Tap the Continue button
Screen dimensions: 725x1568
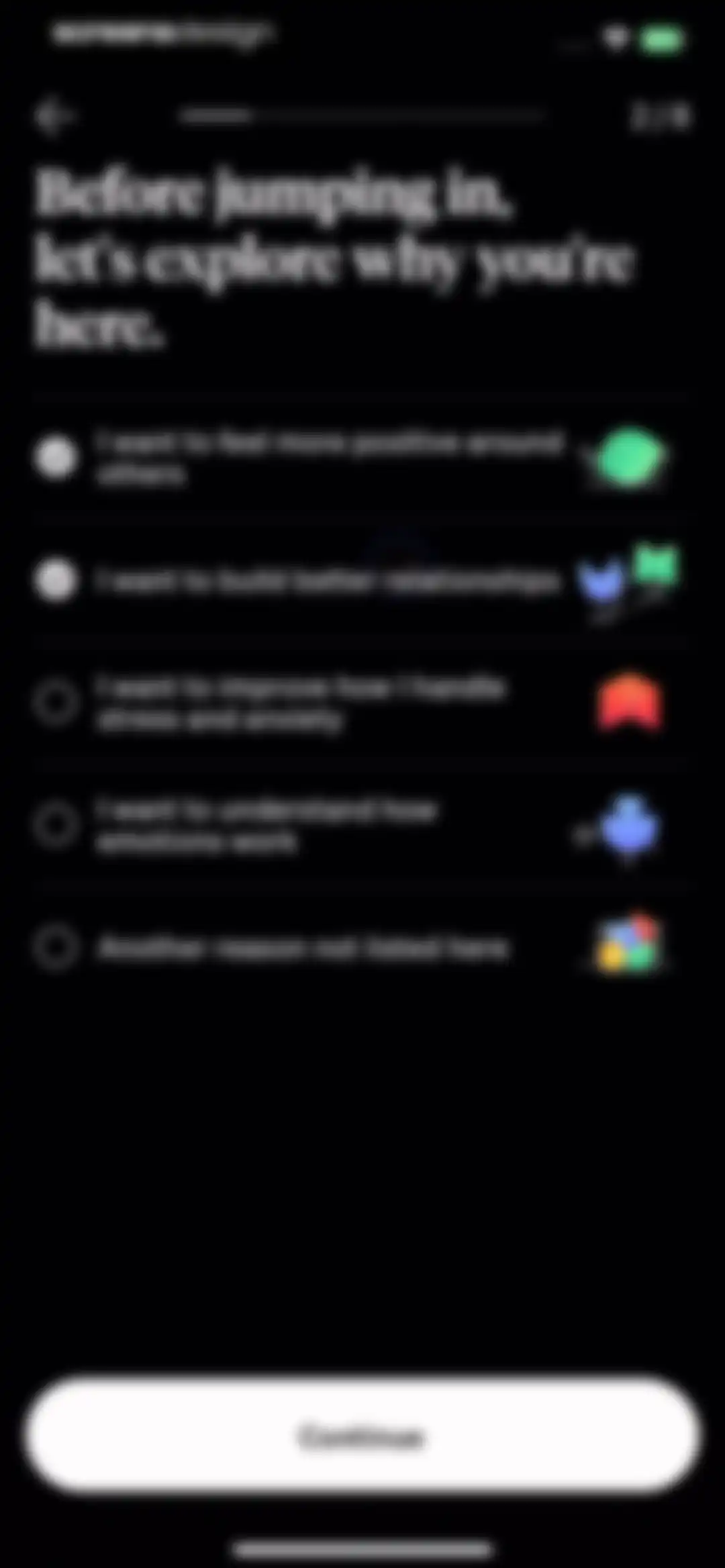coord(362,1435)
